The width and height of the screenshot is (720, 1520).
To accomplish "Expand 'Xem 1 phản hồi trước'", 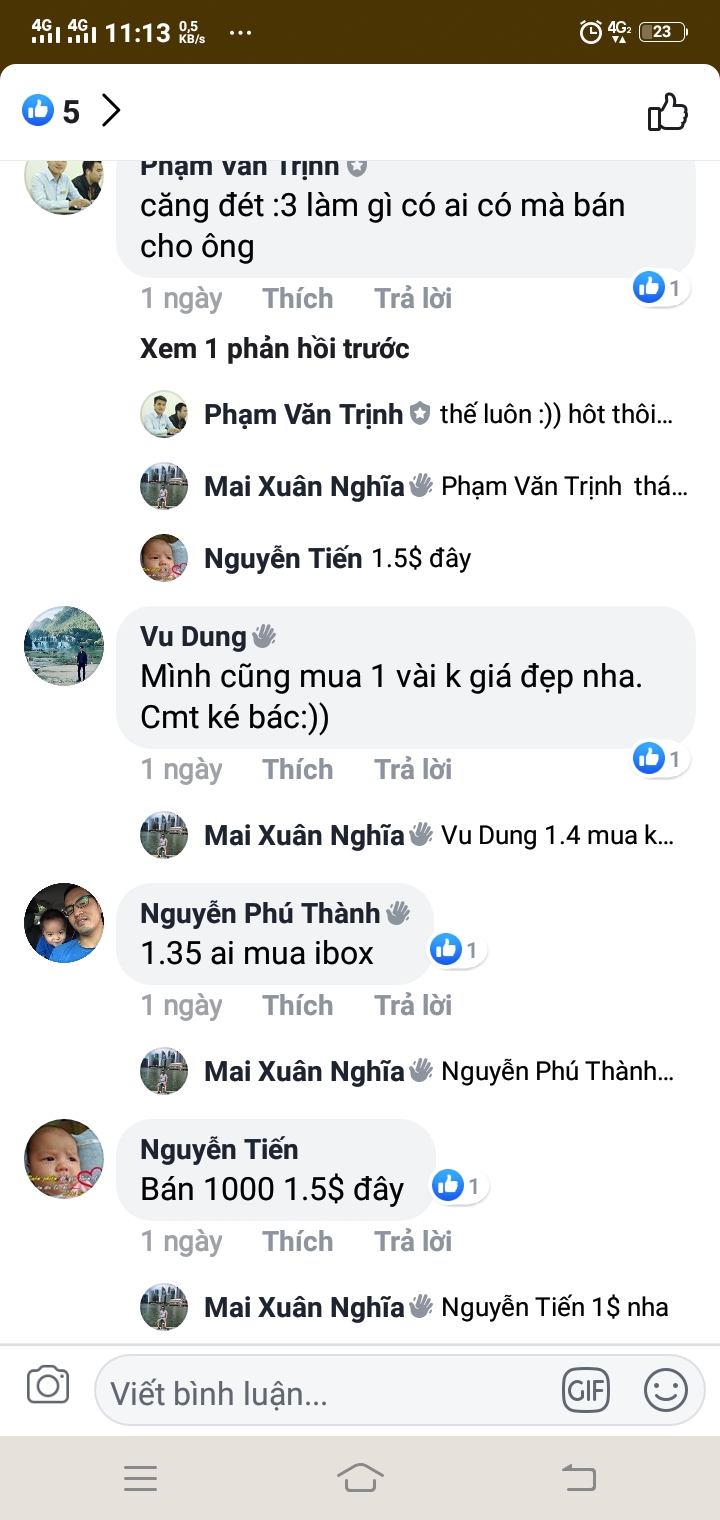I will (274, 349).
